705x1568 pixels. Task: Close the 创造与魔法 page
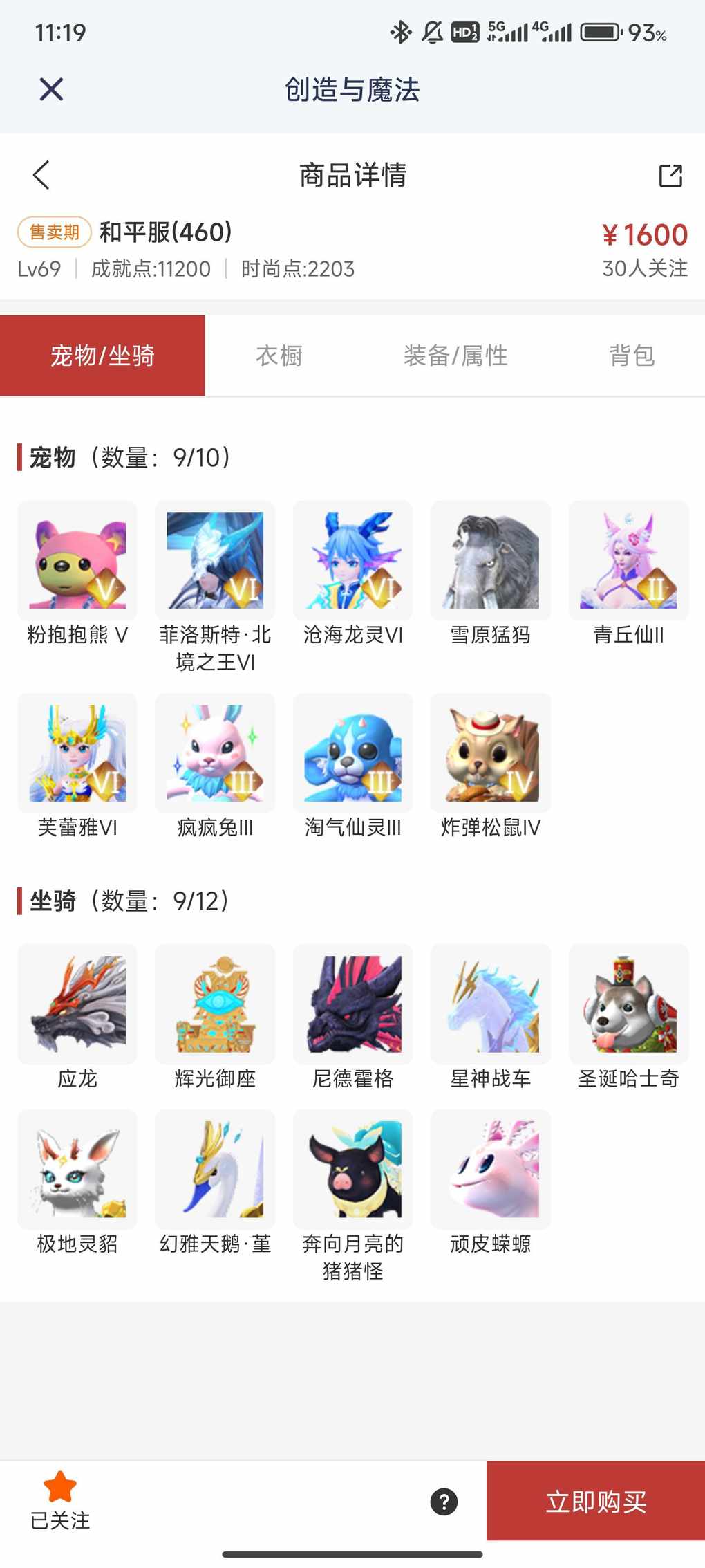[x=52, y=89]
